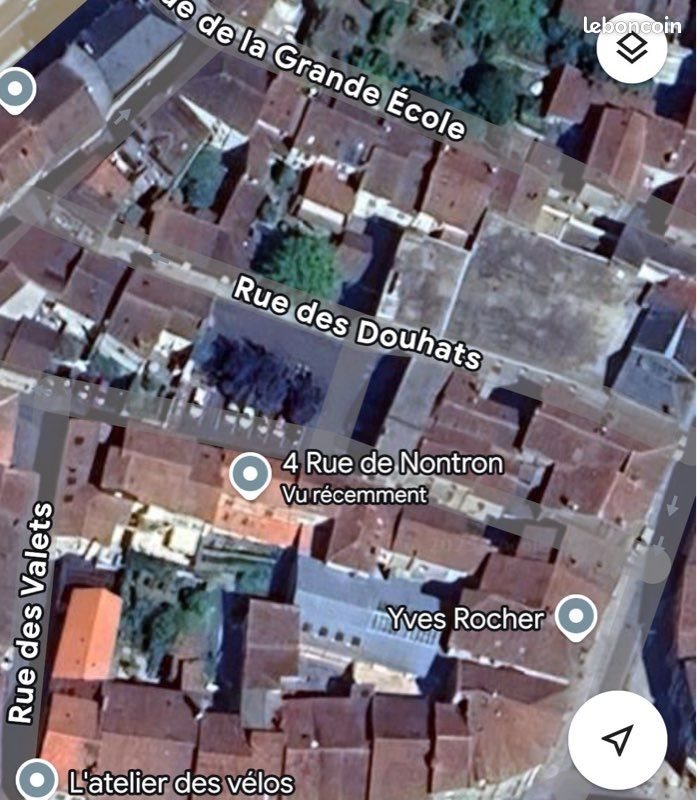Tap the location arrow button

coord(617,739)
